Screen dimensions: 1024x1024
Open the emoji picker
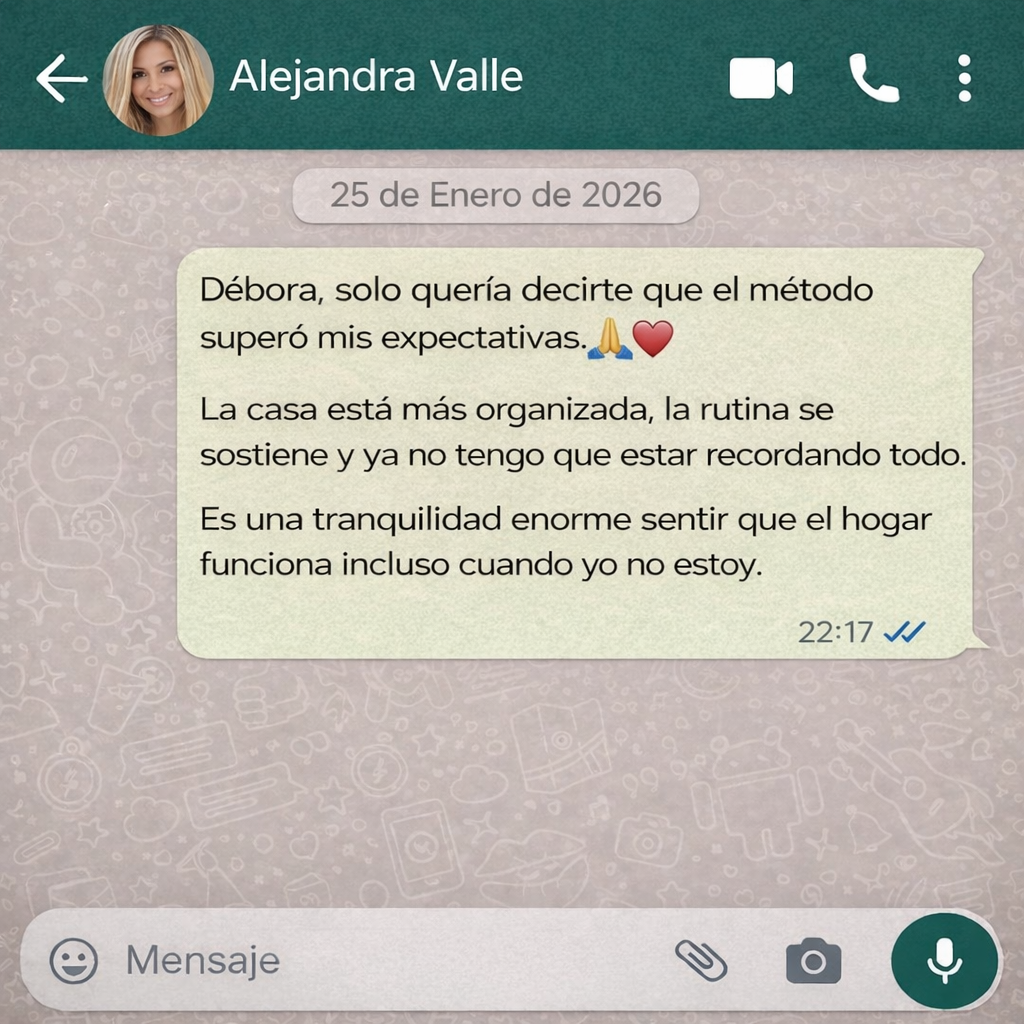[74, 961]
